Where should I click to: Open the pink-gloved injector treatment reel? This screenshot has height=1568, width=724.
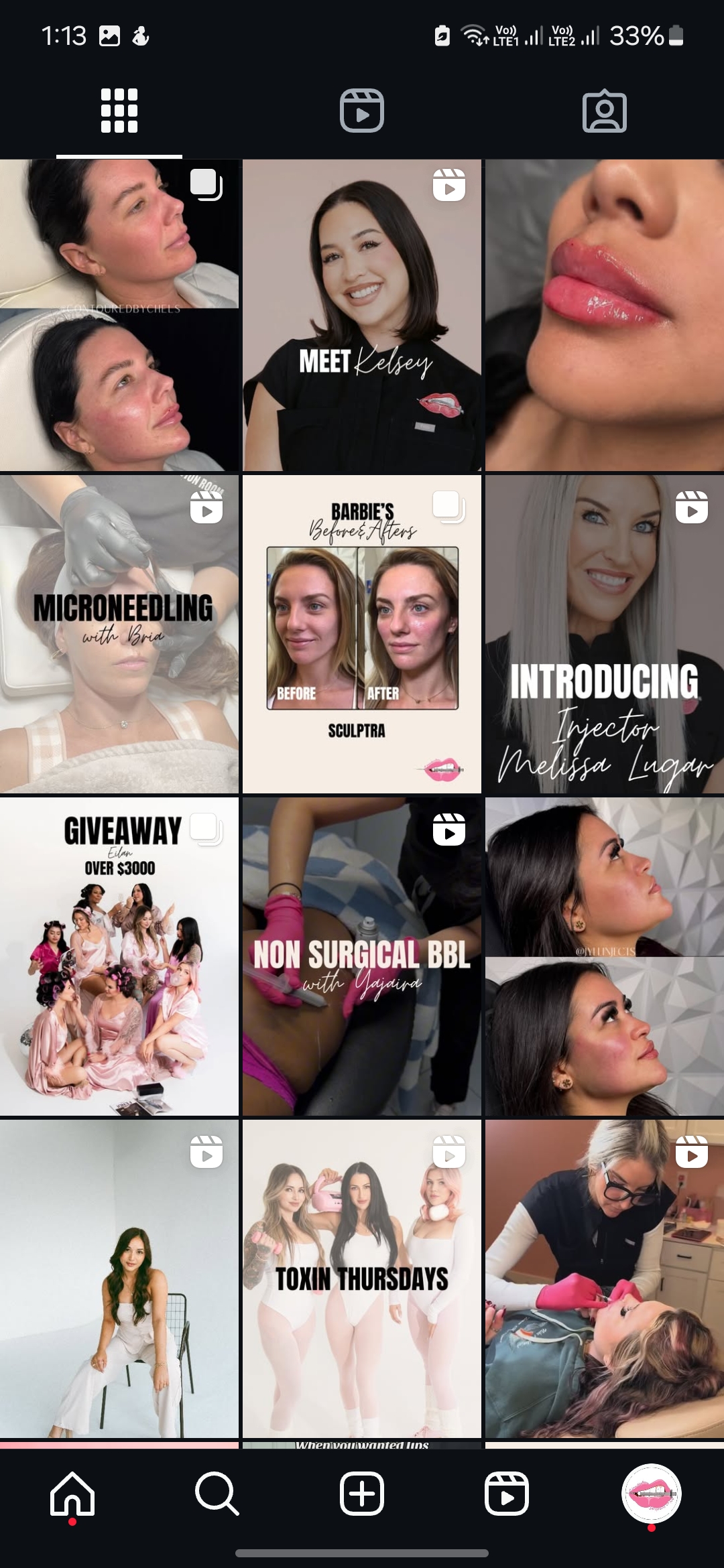click(605, 1279)
